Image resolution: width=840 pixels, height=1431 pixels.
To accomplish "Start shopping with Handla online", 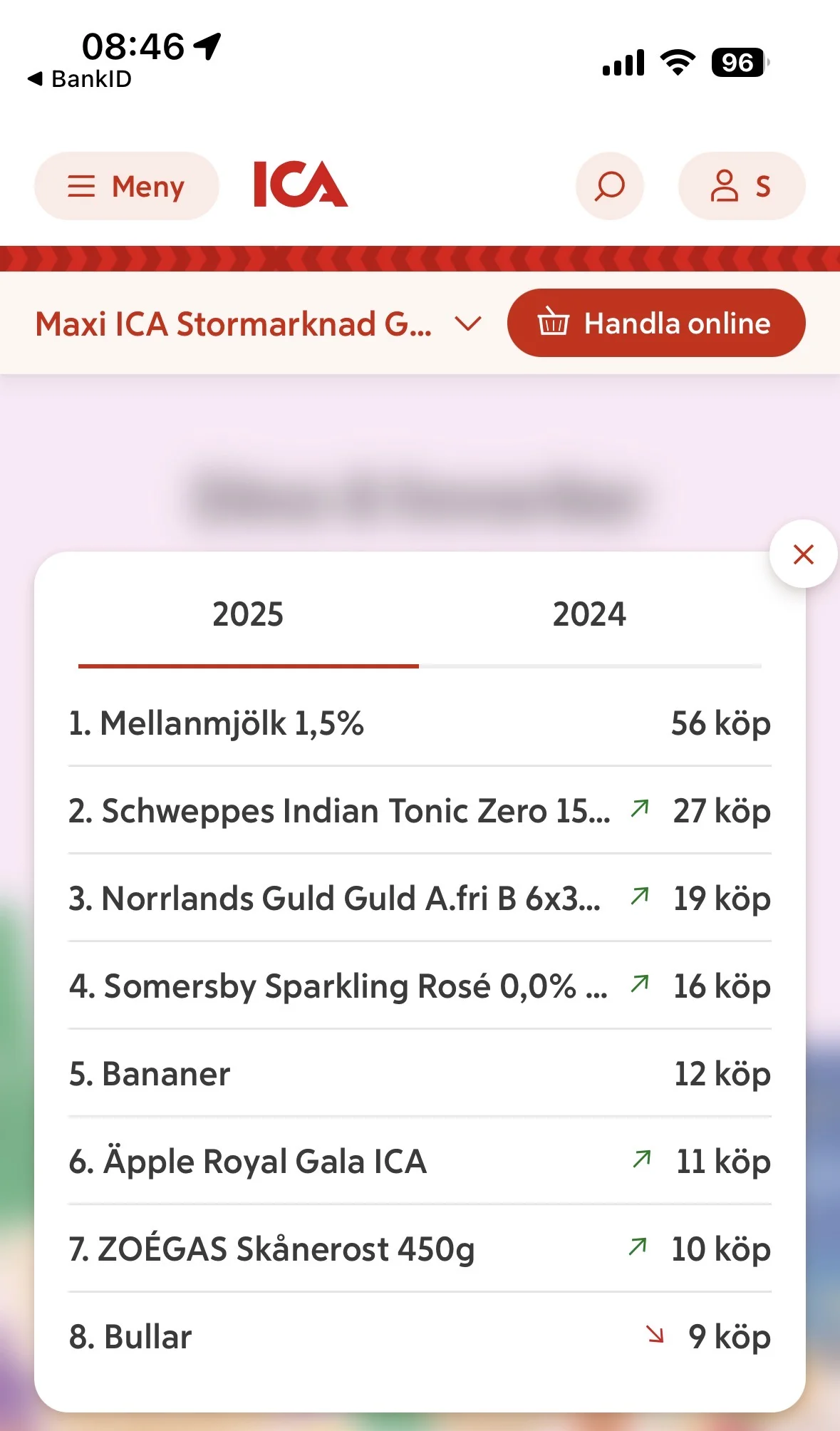I will [x=655, y=324].
